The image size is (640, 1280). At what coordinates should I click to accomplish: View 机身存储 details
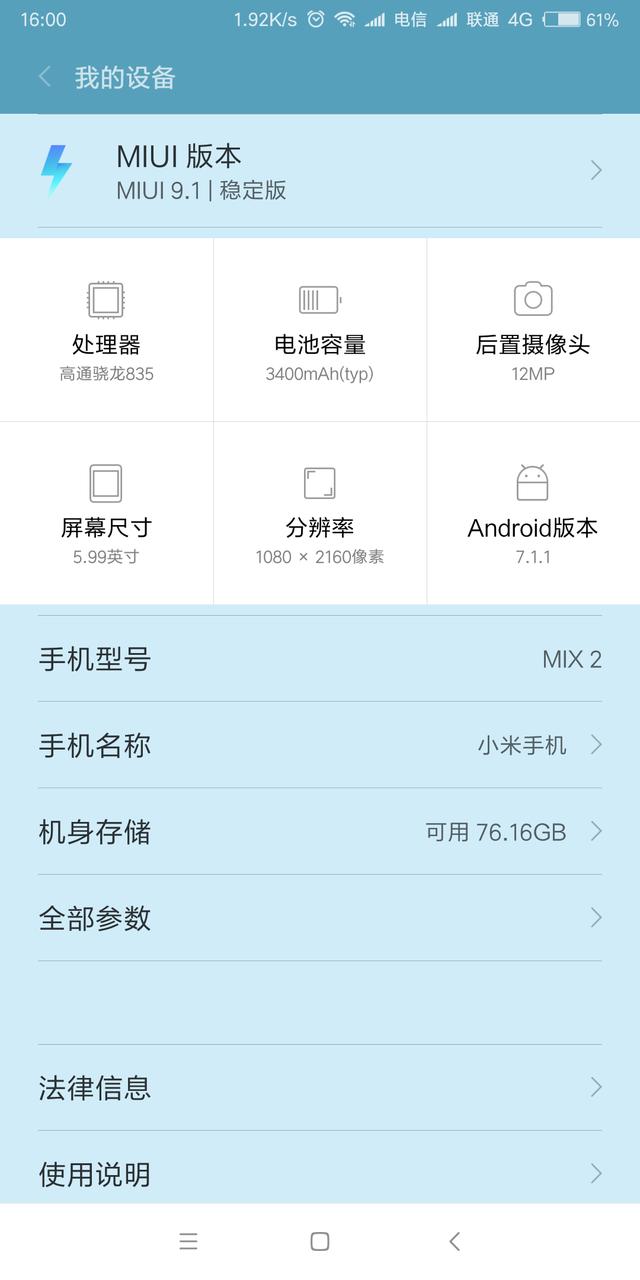pos(320,832)
